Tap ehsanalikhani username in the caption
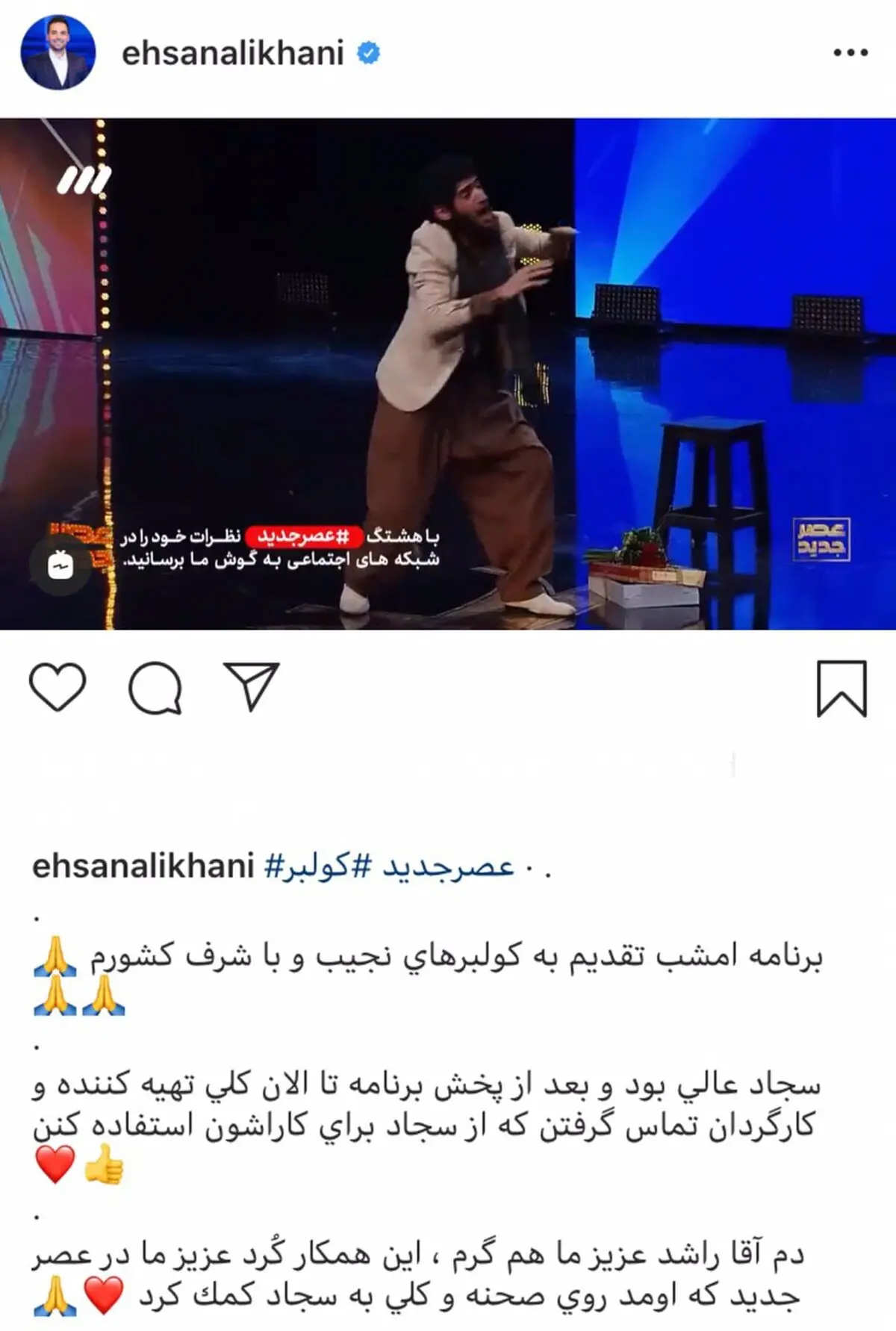Screen dimensions: 896x1331 point(143,866)
